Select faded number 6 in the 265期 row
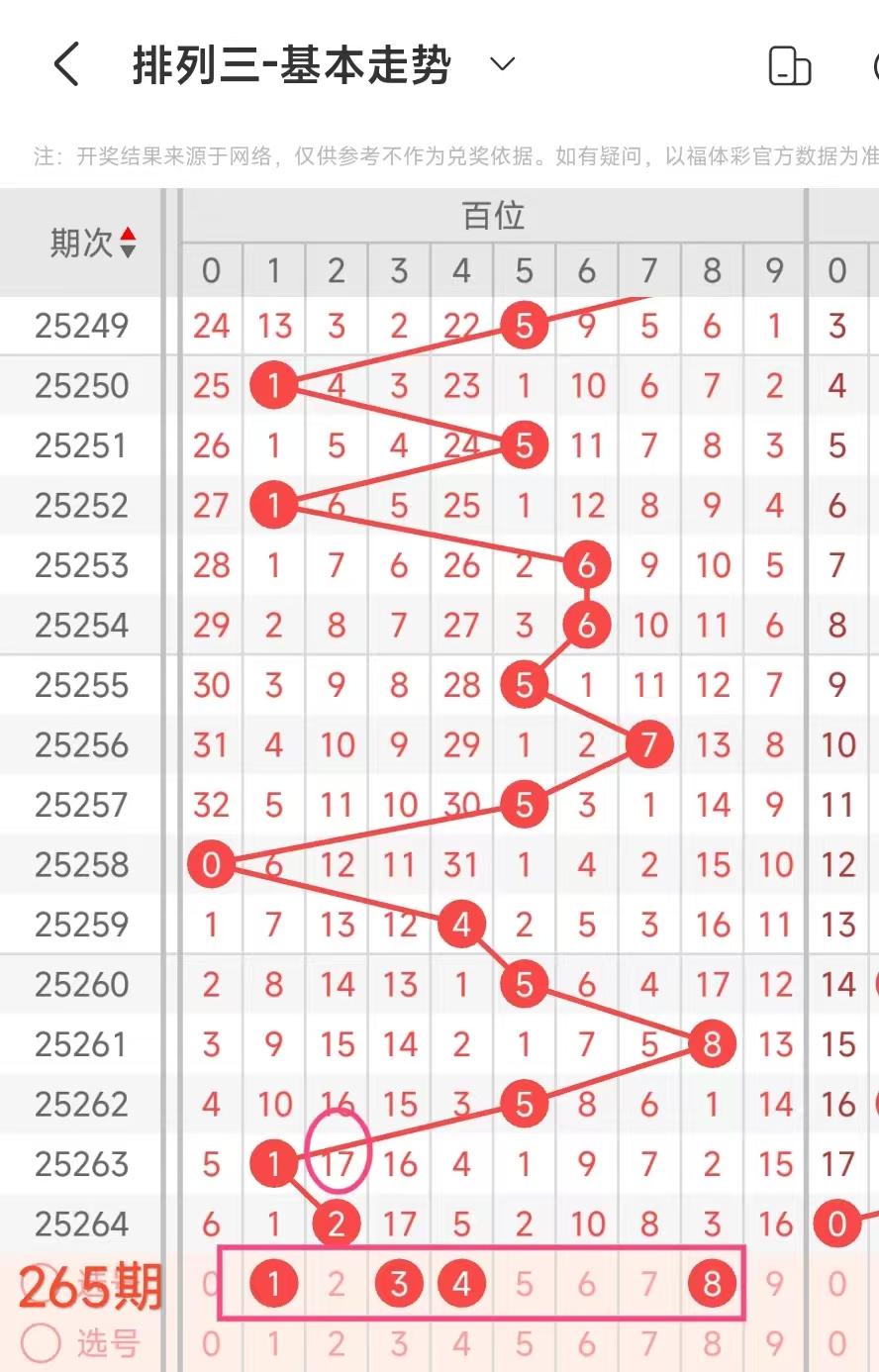Screen dimensions: 879x1372 click(x=587, y=1284)
